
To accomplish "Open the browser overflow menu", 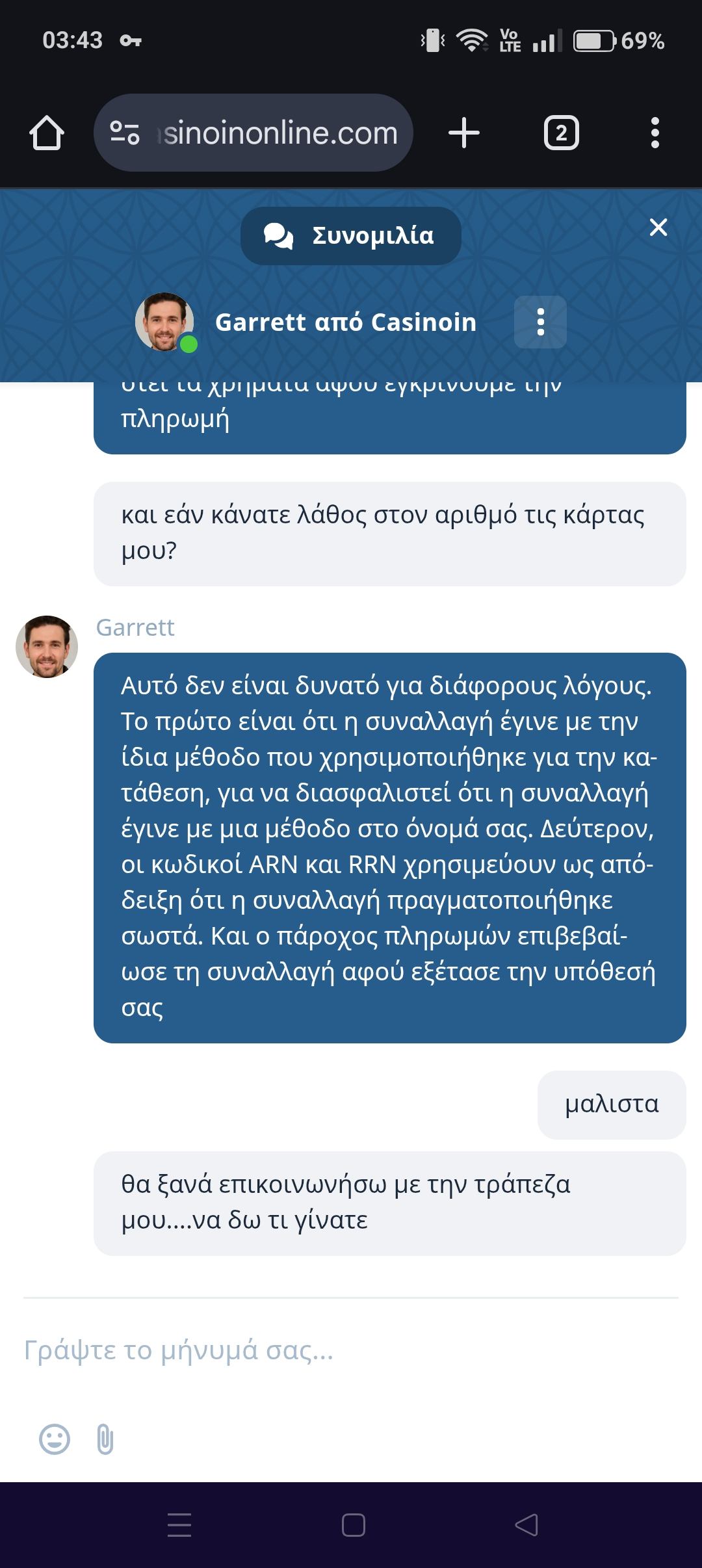I will click(655, 133).
